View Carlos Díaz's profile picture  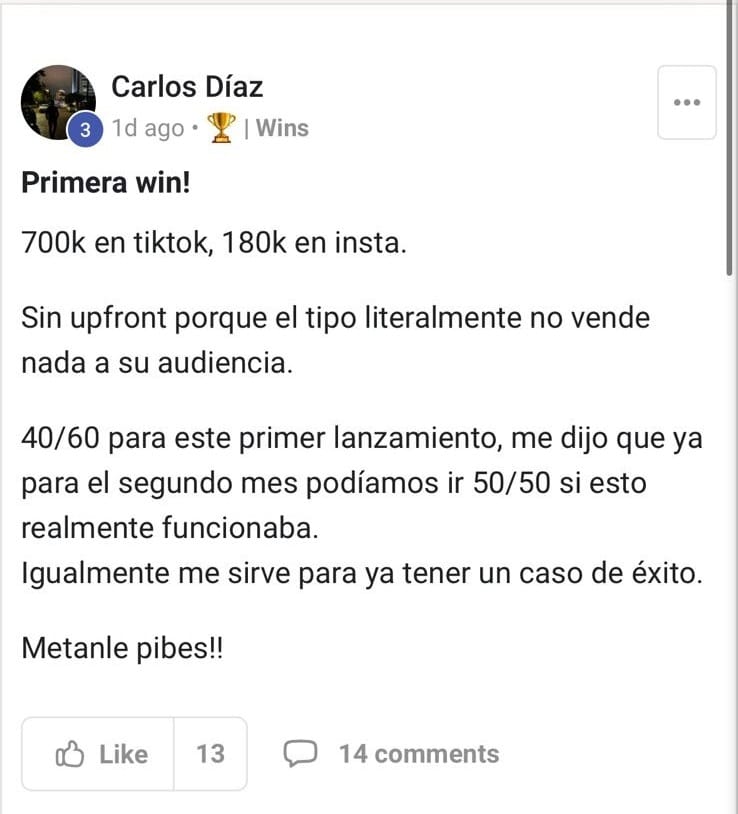point(57,102)
